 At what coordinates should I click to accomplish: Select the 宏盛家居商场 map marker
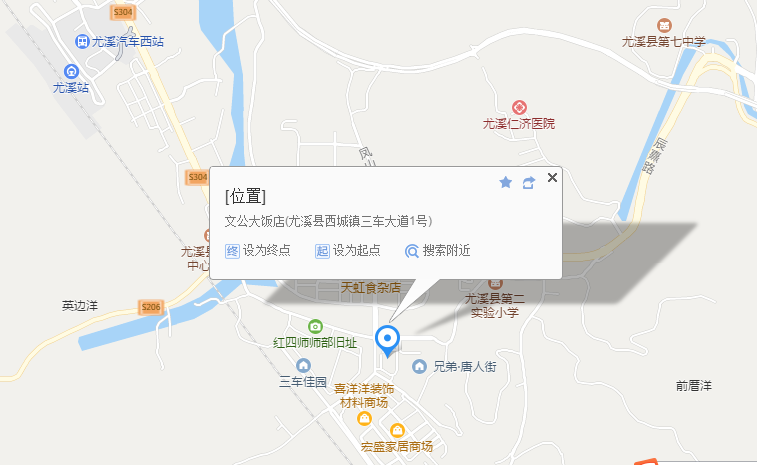tap(397, 431)
